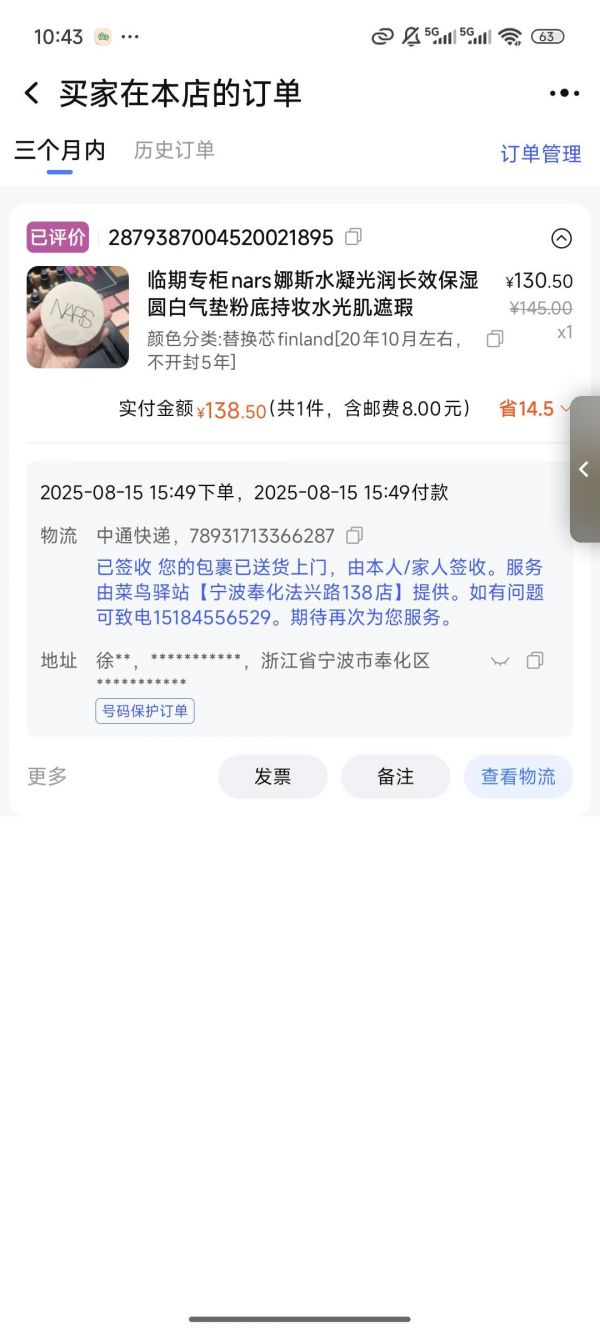Open 更多 options

click(47, 776)
